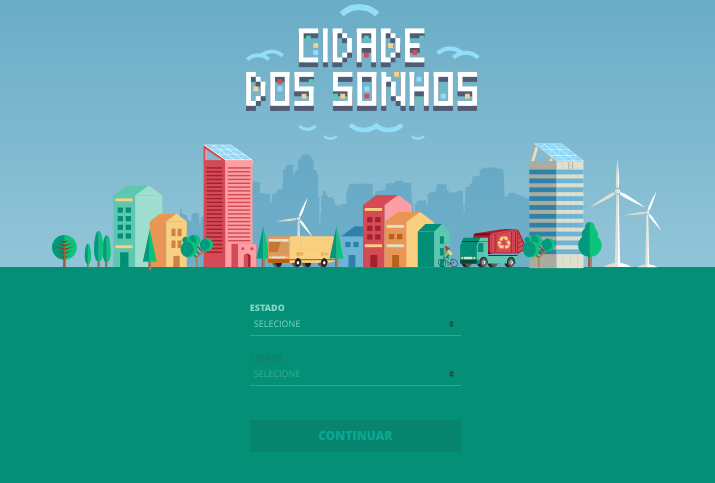The image size is (715, 483).
Task: Open the Estado dropdown
Action: [355, 324]
